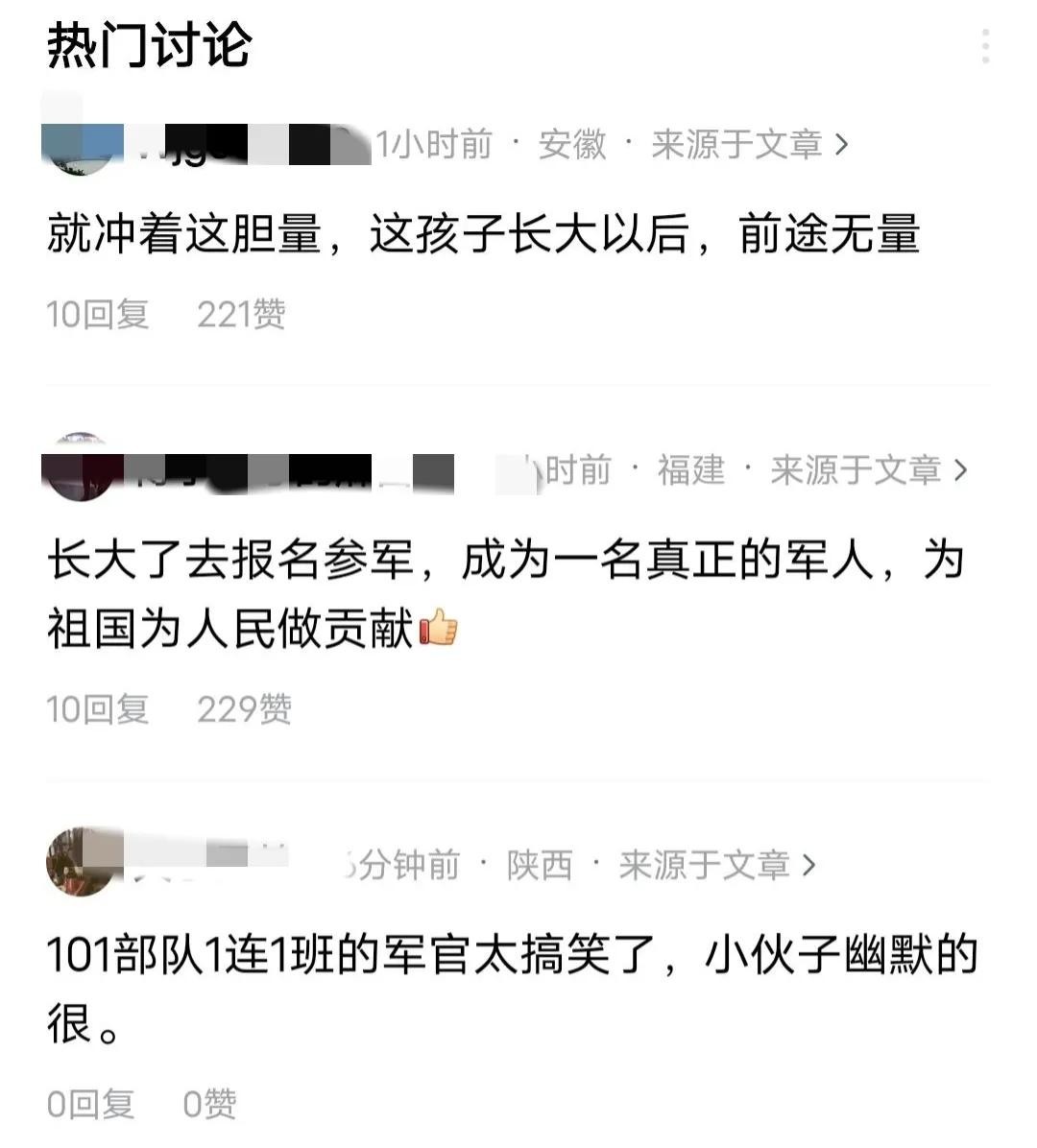The image size is (1037, 1148).
Task: Like the 报名参军 comment with 229赞
Action: (244, 709)
